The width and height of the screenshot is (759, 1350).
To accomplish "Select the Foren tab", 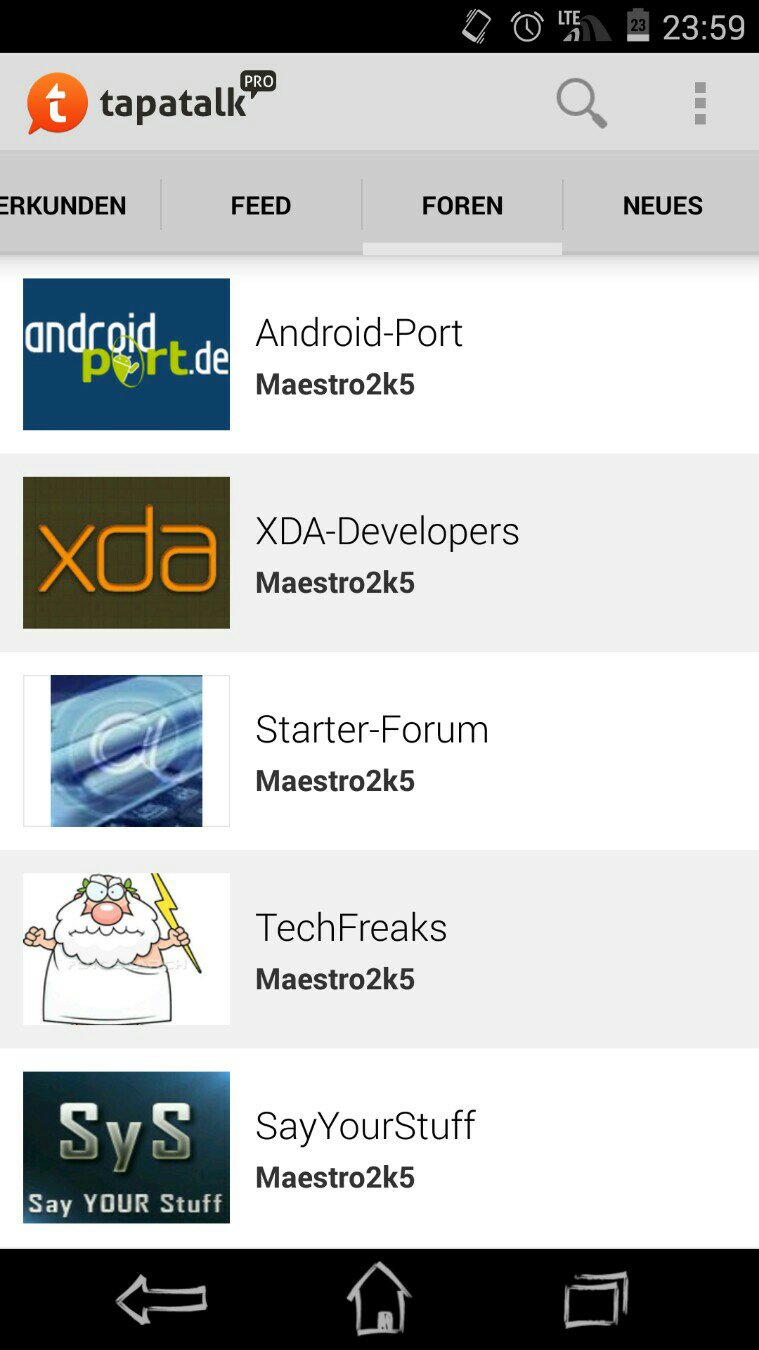I will point(462,206).
